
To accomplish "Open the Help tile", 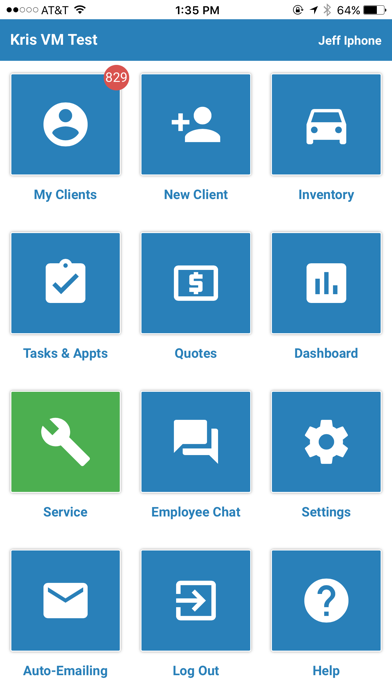I will click(326, 601).
